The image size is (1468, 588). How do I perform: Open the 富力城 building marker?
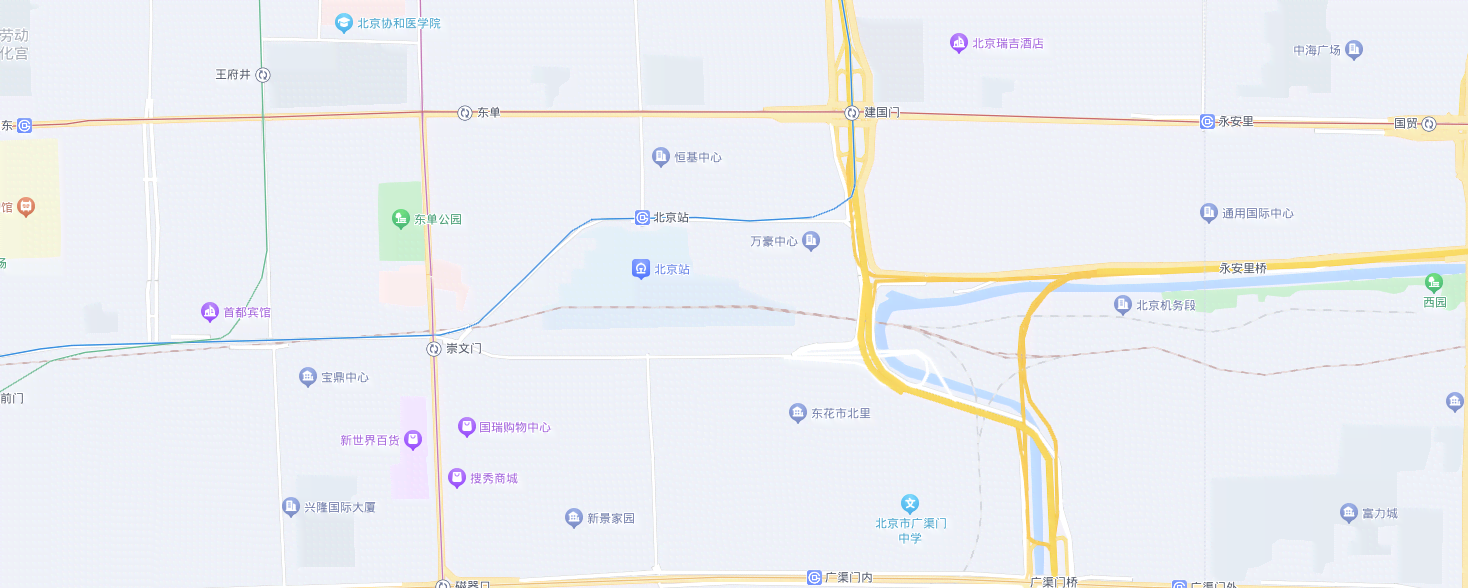1349,513
